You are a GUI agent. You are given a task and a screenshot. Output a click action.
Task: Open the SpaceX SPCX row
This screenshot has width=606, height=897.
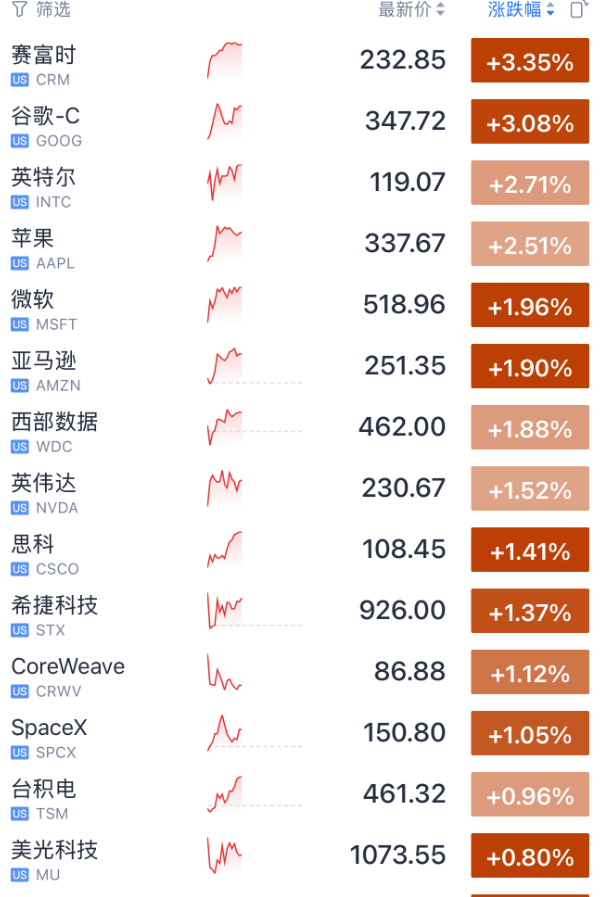[303, 734]
